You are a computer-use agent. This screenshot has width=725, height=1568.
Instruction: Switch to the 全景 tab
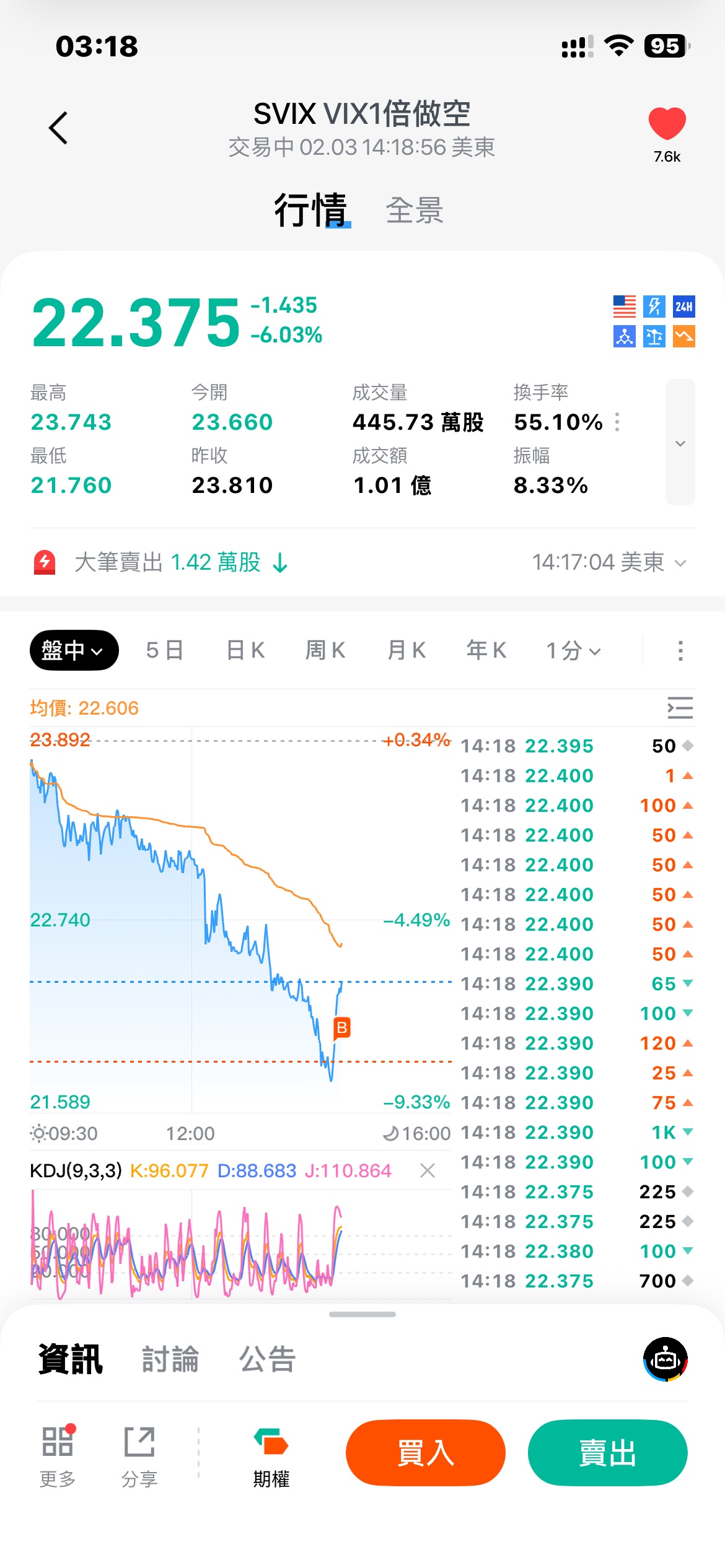point(414,211)
